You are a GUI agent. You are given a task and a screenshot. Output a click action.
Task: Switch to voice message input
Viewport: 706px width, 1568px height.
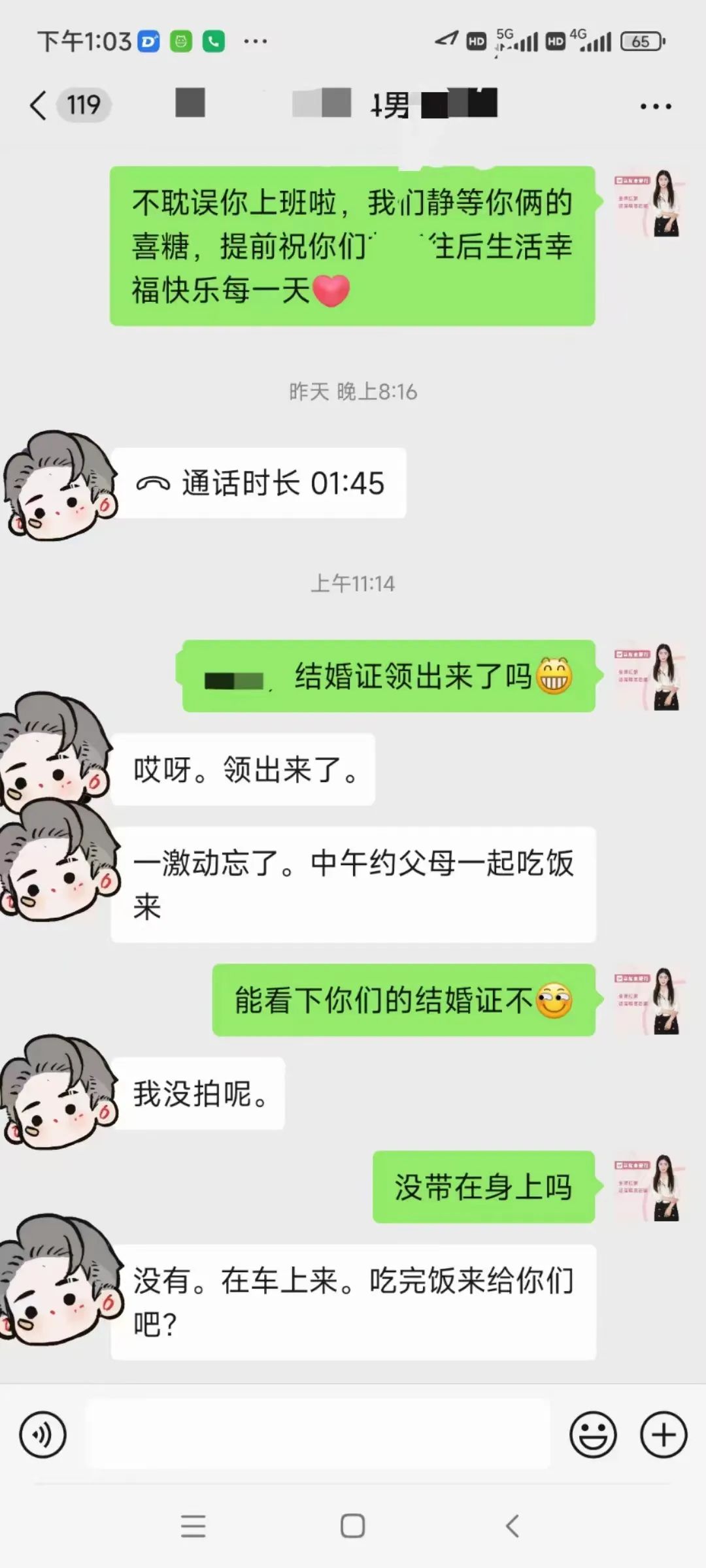43,1435
